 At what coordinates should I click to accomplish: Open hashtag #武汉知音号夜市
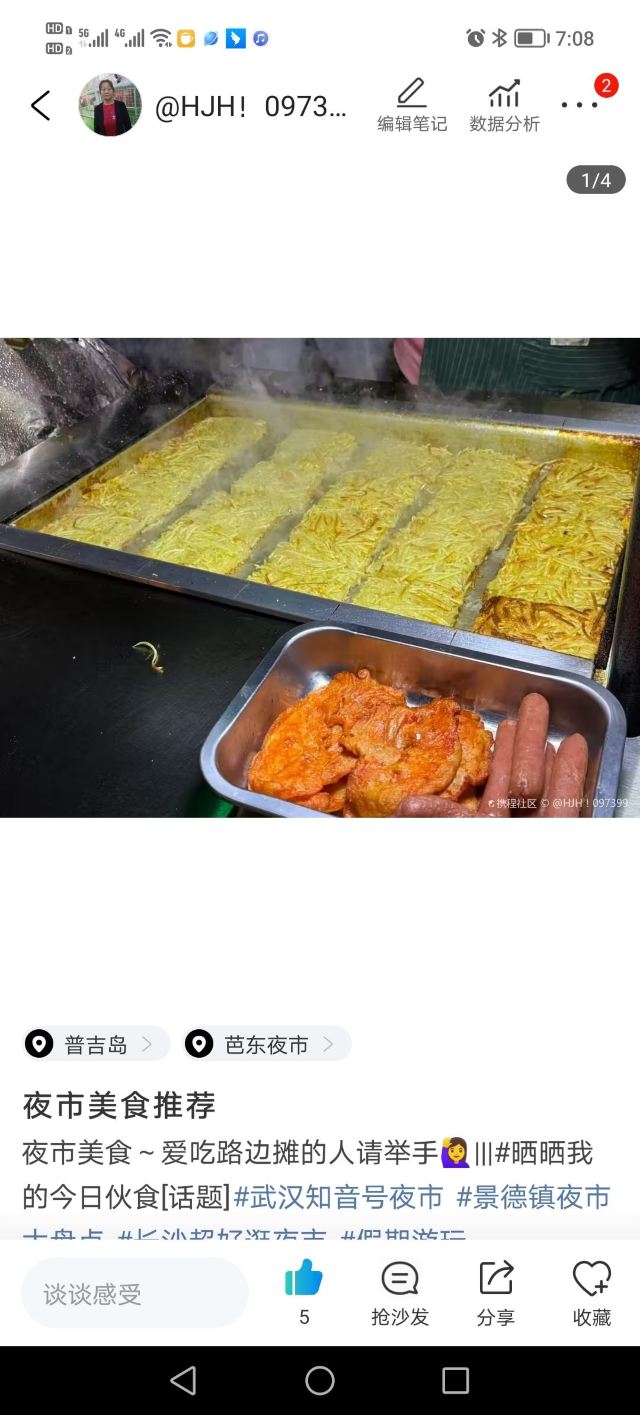pos(338,1197)
